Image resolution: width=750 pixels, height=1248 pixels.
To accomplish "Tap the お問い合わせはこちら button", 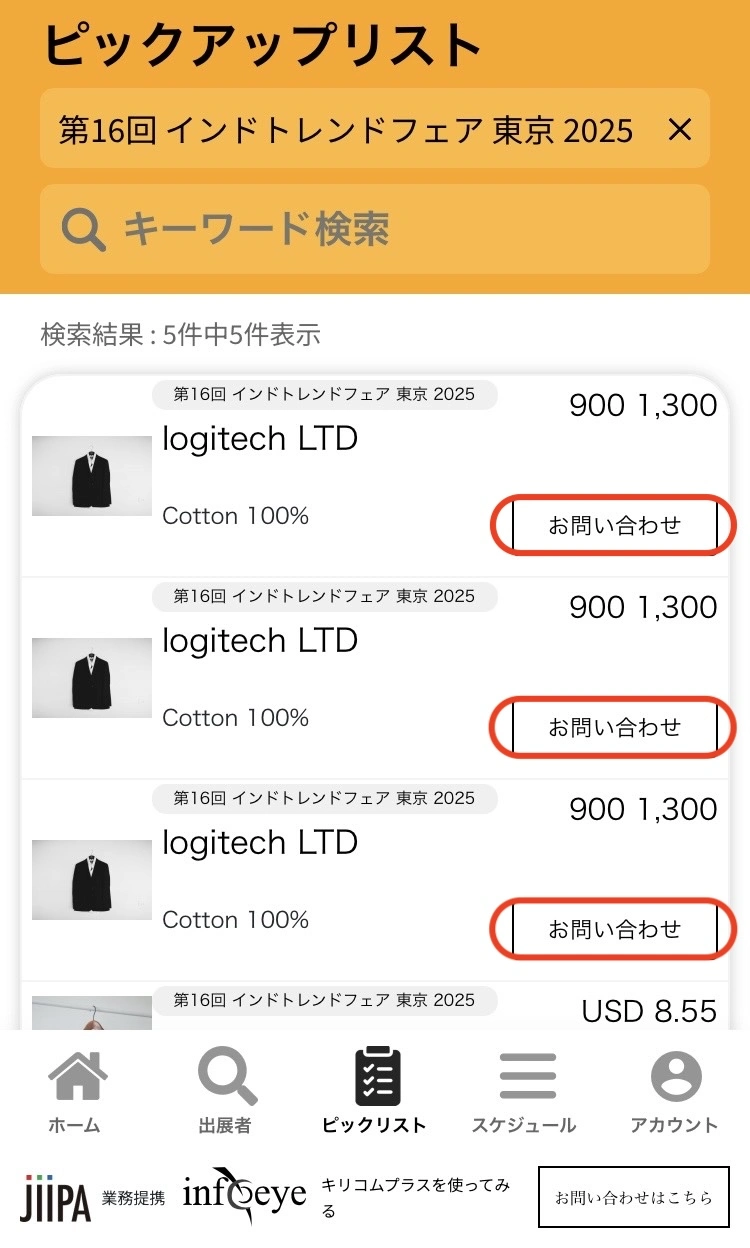I will pos(634,1197).
